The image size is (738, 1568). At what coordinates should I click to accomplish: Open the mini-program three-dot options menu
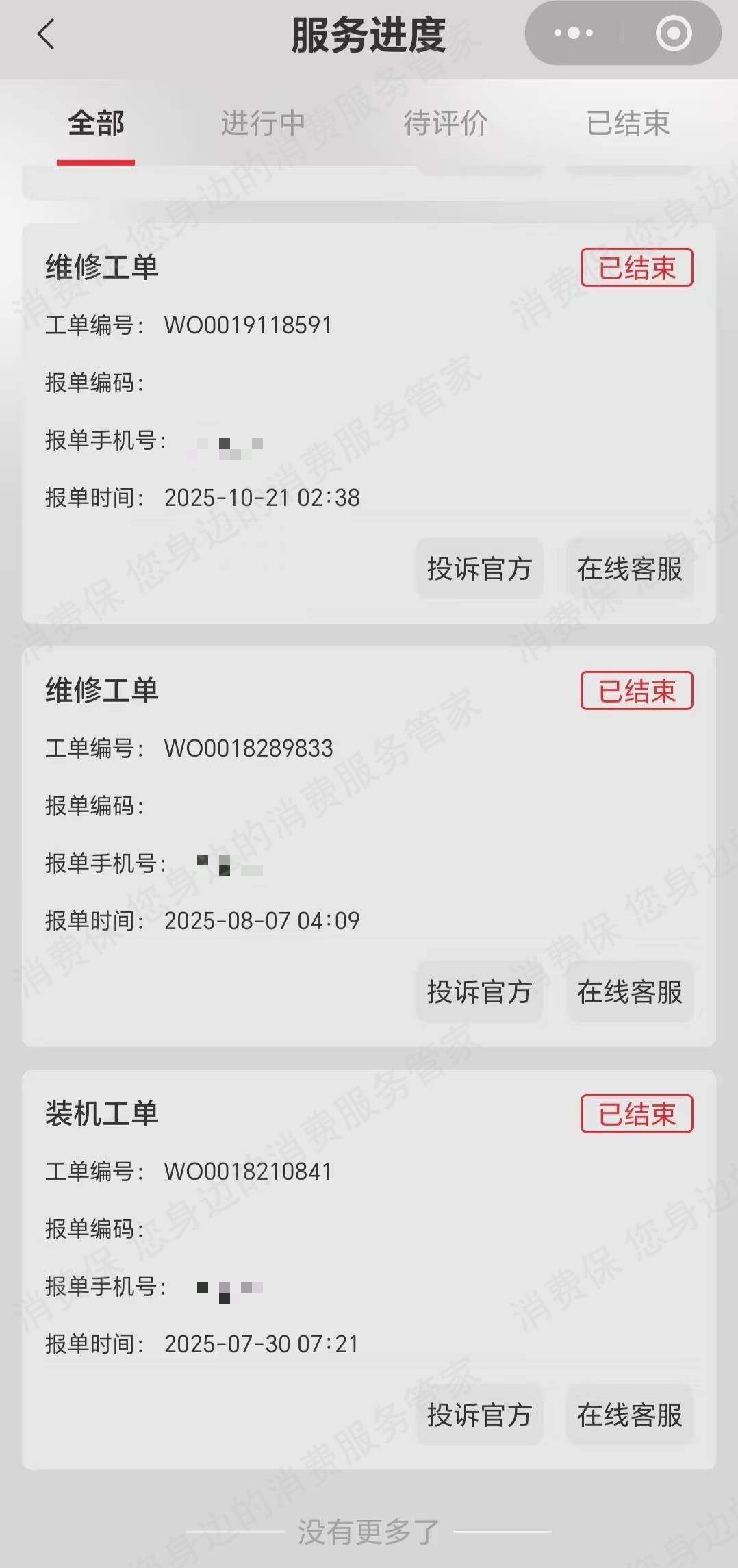[x=574, y=32]
